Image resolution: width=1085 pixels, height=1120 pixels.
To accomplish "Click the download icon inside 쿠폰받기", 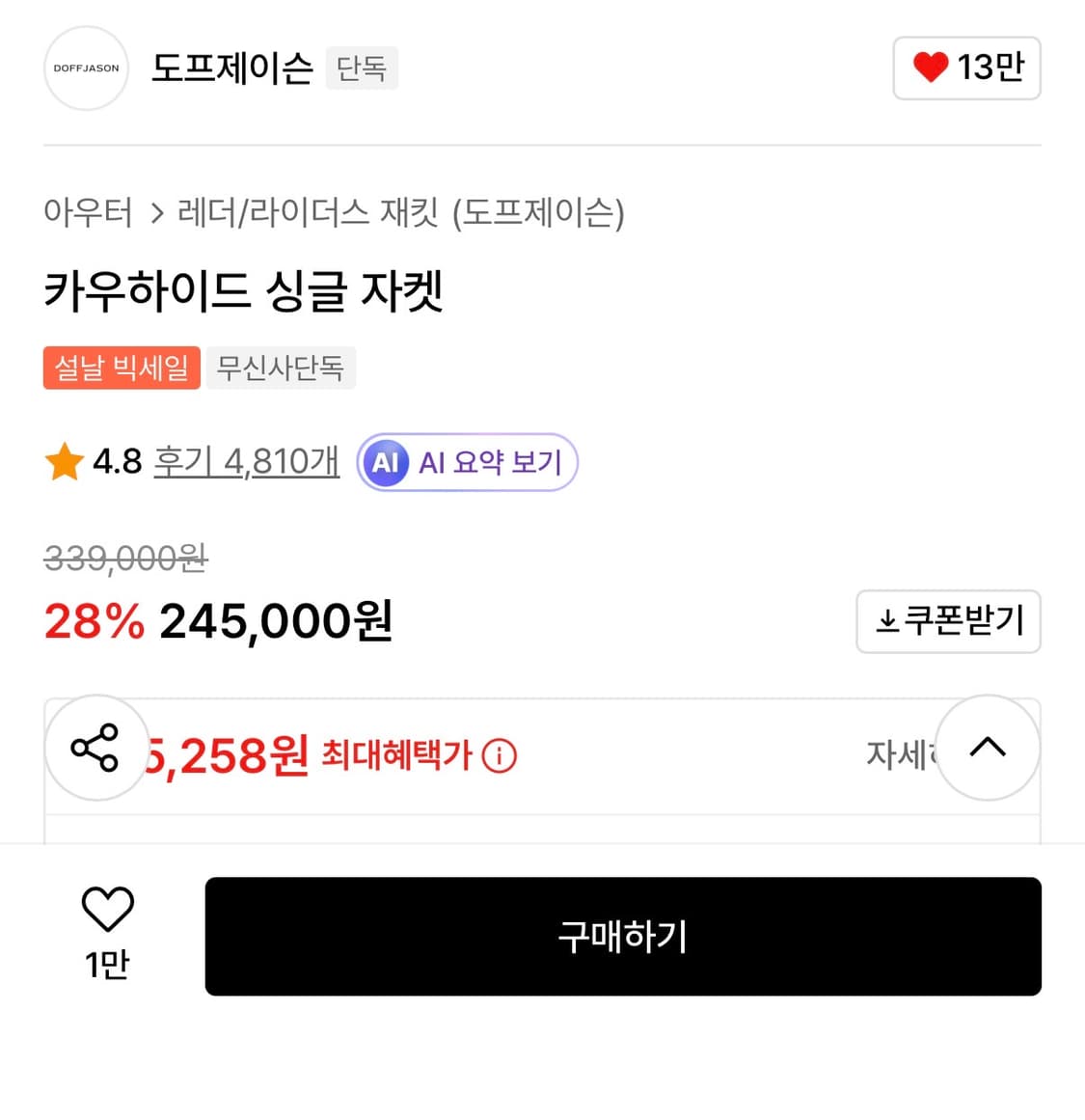I will pos(887,622).
